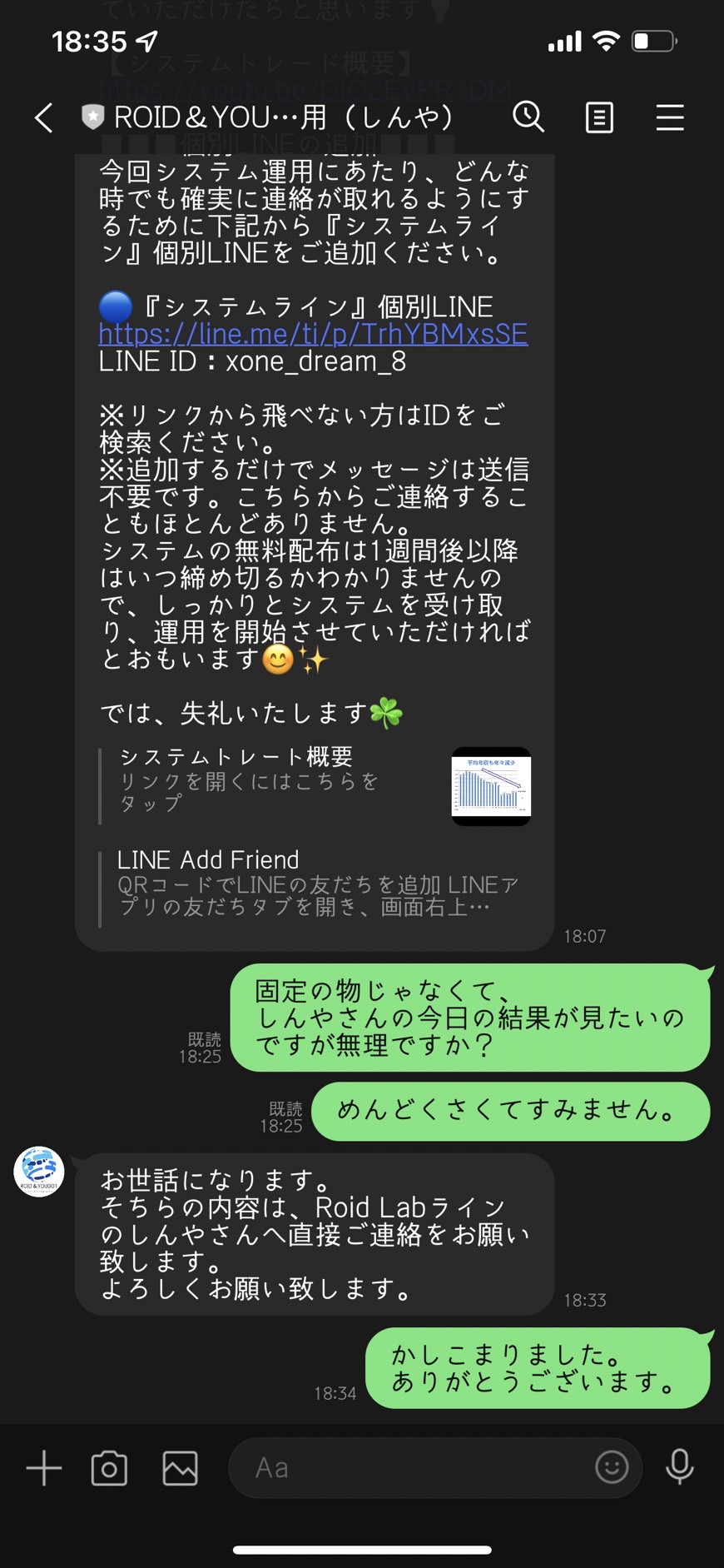Screen dimensions: 724x1568
Task: Open the notes icon in header
Action: [x=599, y=117]
